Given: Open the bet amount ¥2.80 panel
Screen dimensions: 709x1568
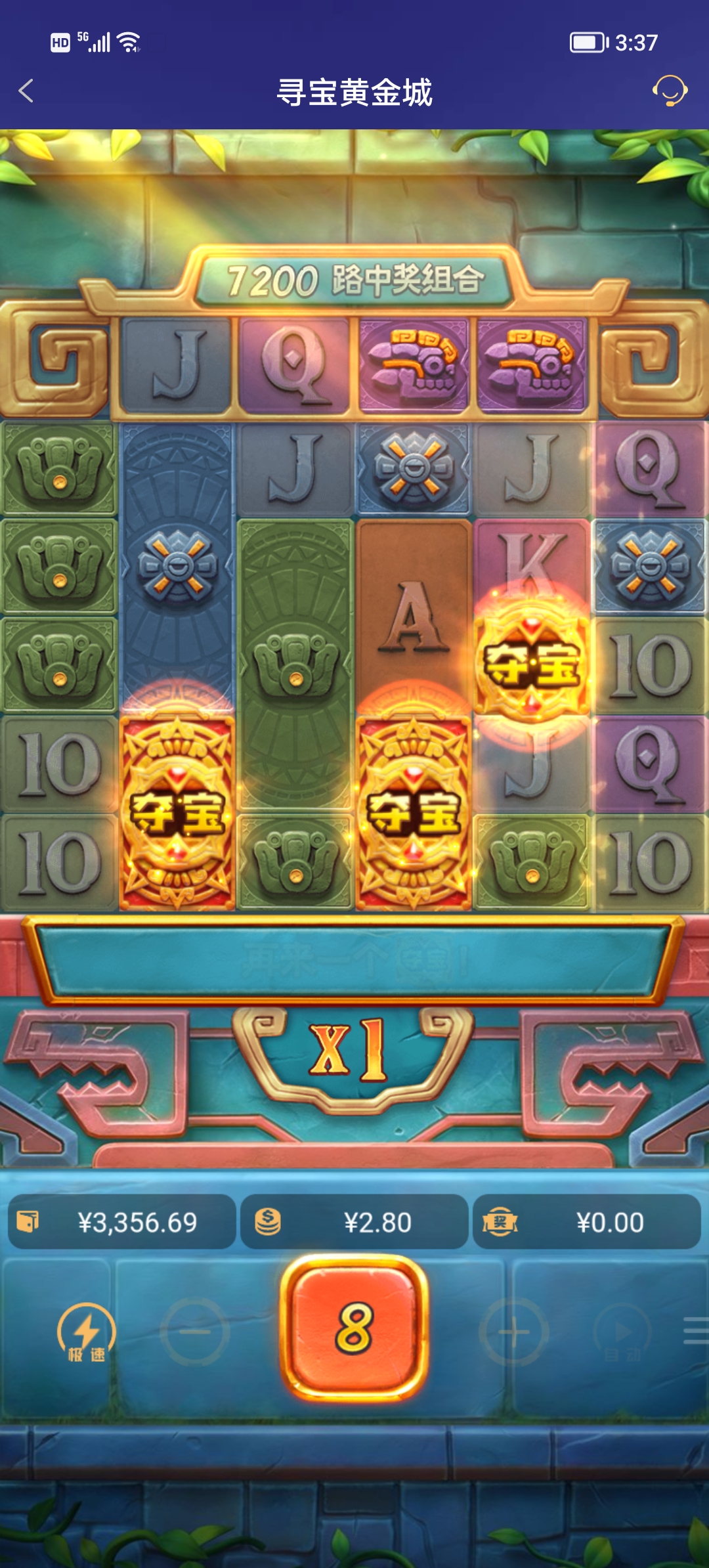Looking at the screenshot, I should tap(354, 1222).
